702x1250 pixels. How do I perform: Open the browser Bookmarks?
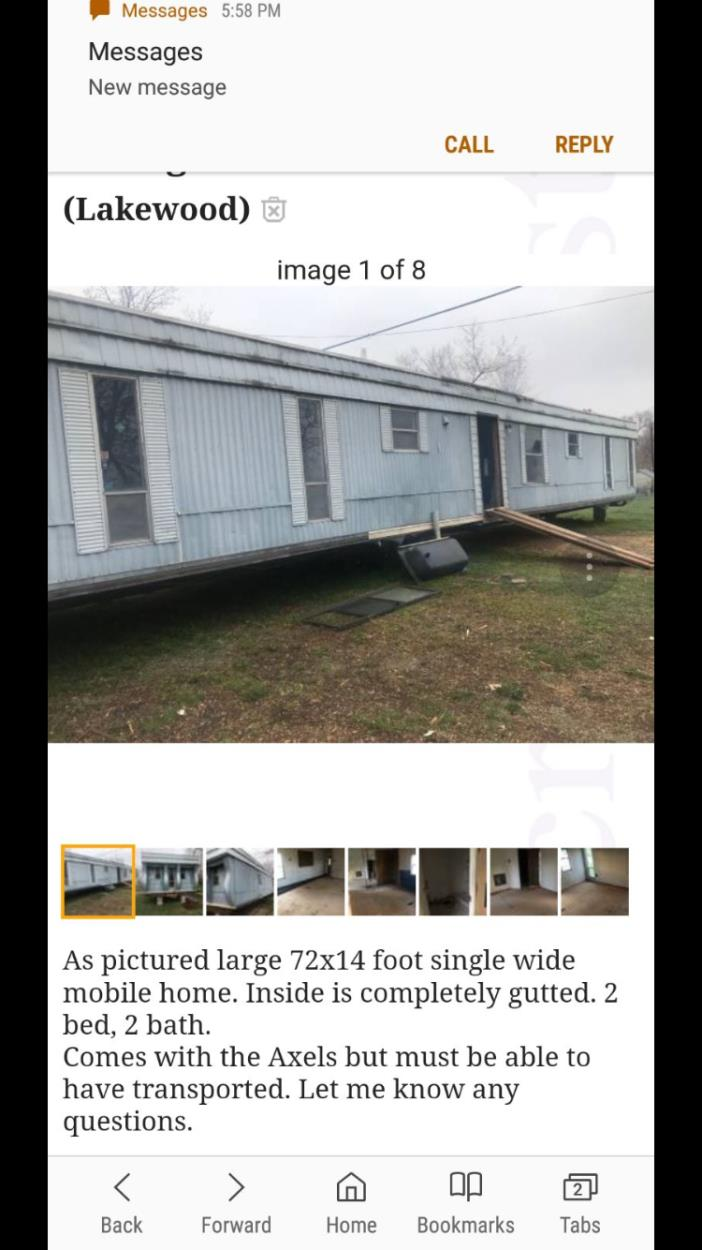(465, 1203)
